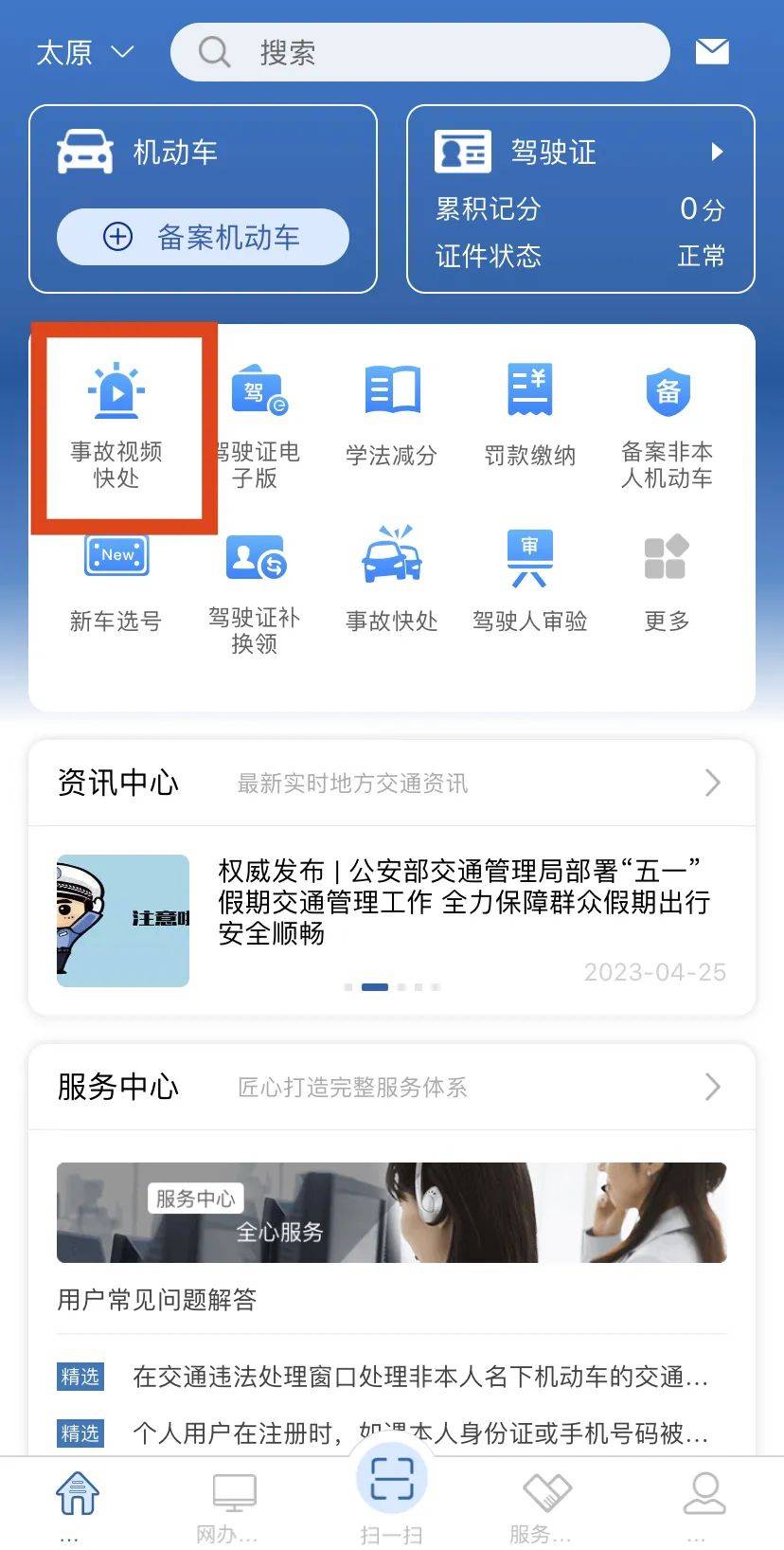Open 罚款缴纳 to pay fines
Viewport: 784px width, 1550px height.
point(529,417)
